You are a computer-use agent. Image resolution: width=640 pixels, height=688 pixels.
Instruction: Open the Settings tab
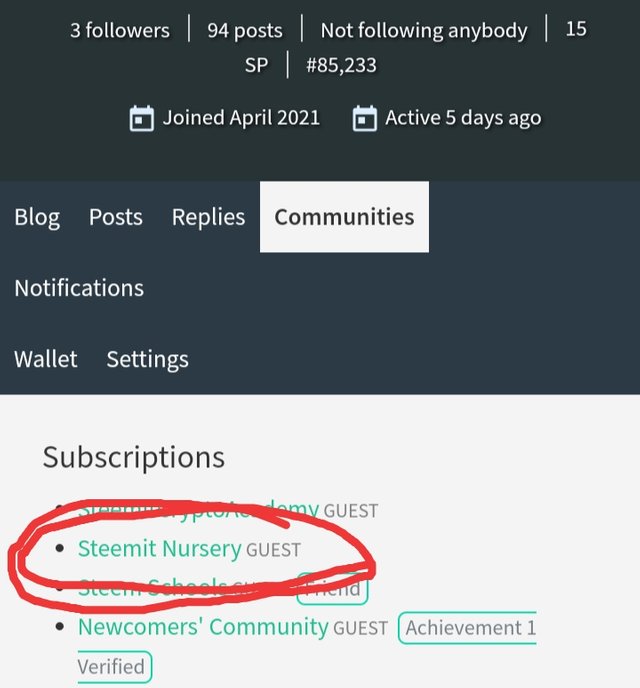[x=147, y=359]
